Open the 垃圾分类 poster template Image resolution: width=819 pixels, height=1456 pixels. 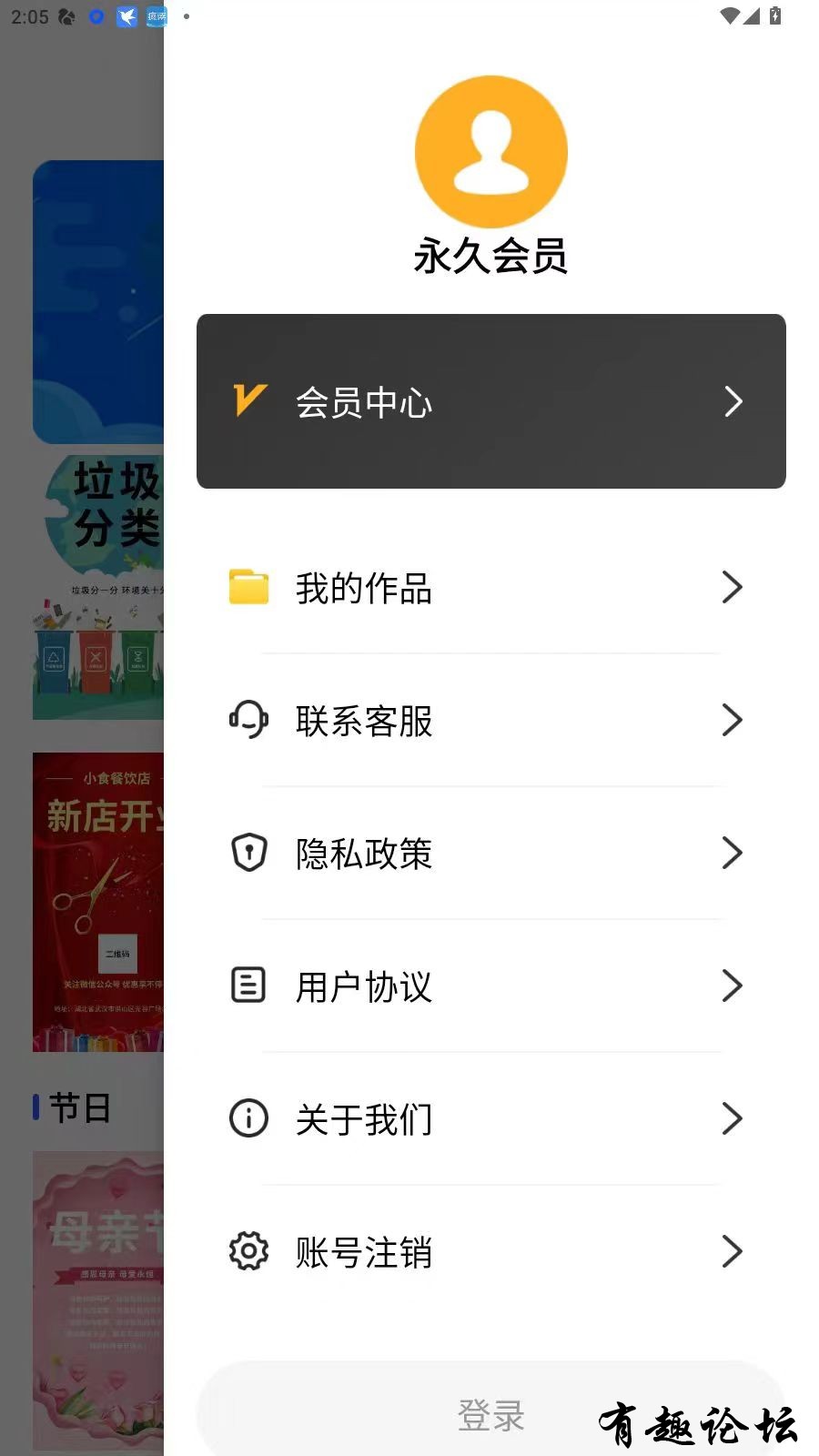tap(98, 588)
